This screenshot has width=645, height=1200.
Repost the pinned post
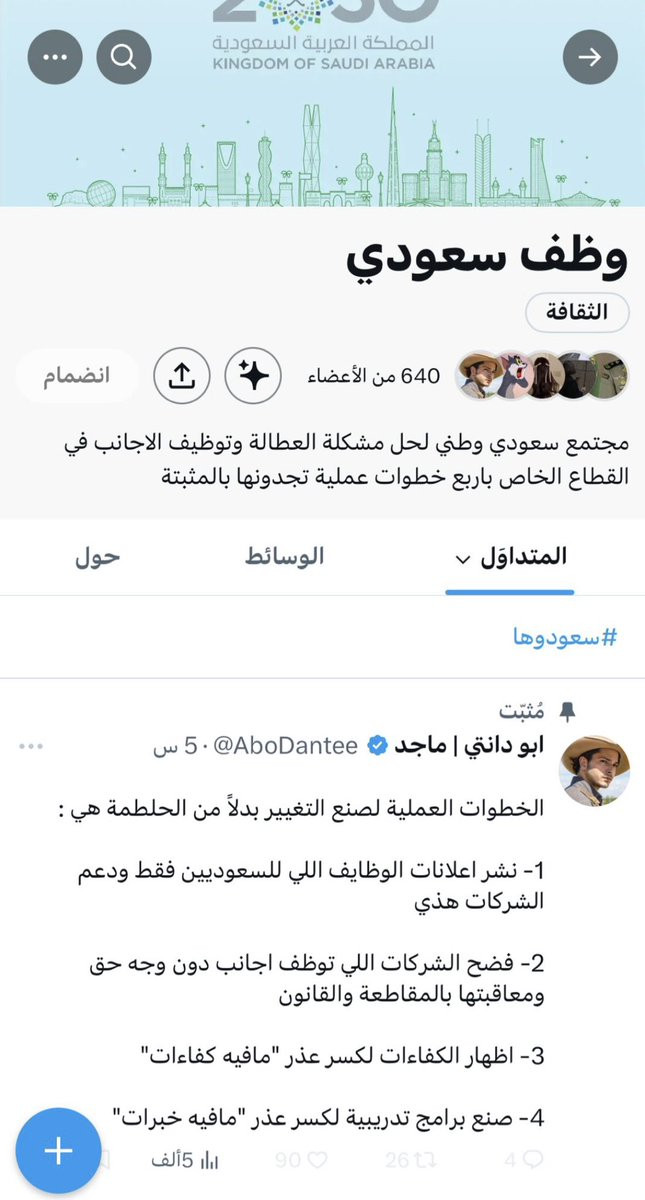[x=408, y=1160]
